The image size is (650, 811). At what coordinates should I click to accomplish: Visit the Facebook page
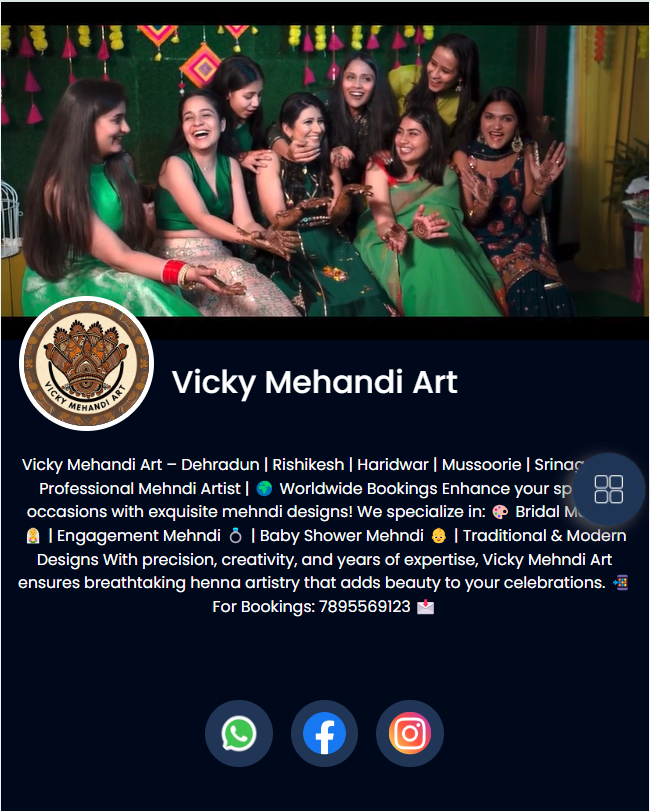324,734
